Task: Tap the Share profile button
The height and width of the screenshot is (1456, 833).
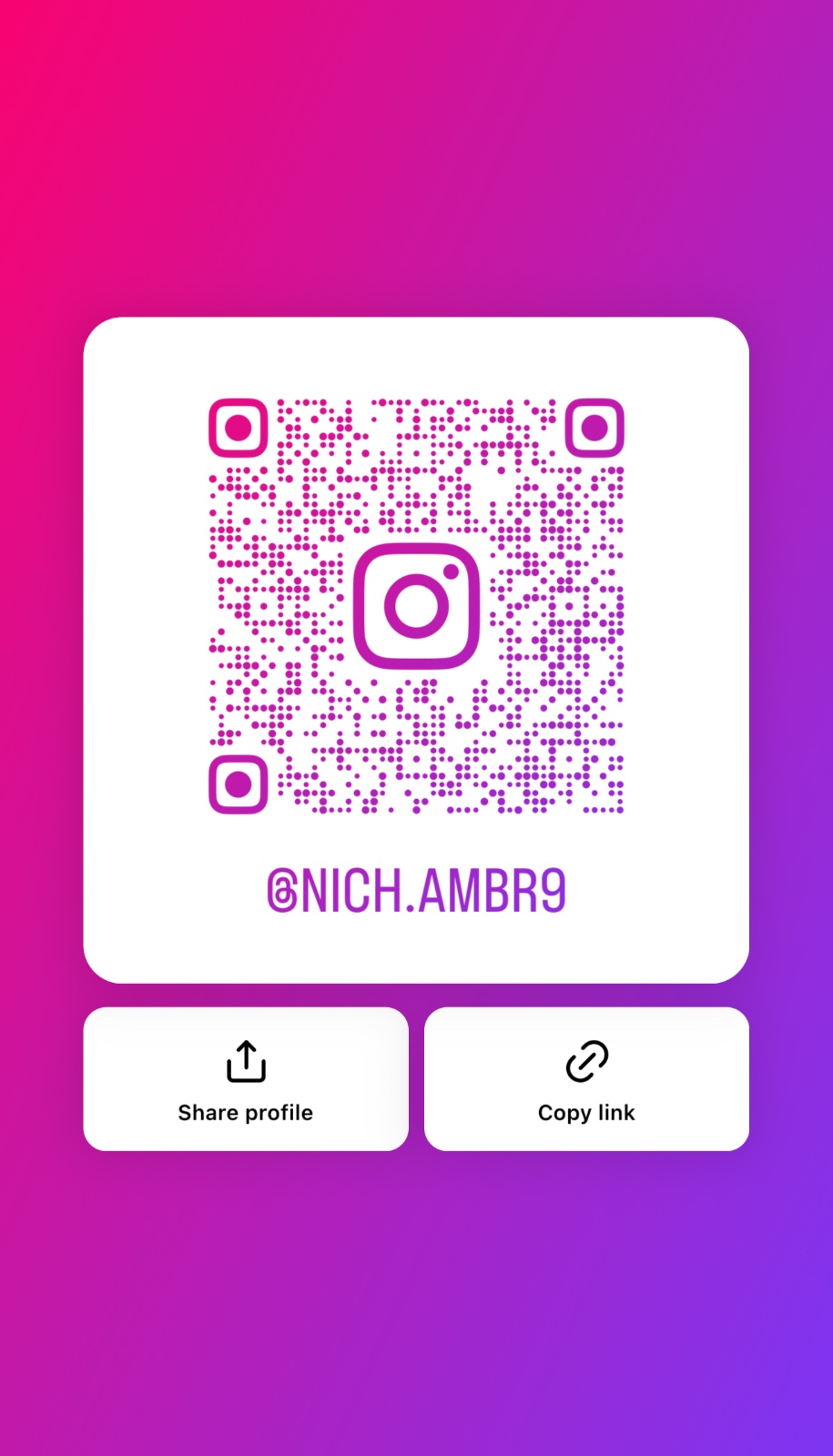Action: click(x=246, y=1079)
